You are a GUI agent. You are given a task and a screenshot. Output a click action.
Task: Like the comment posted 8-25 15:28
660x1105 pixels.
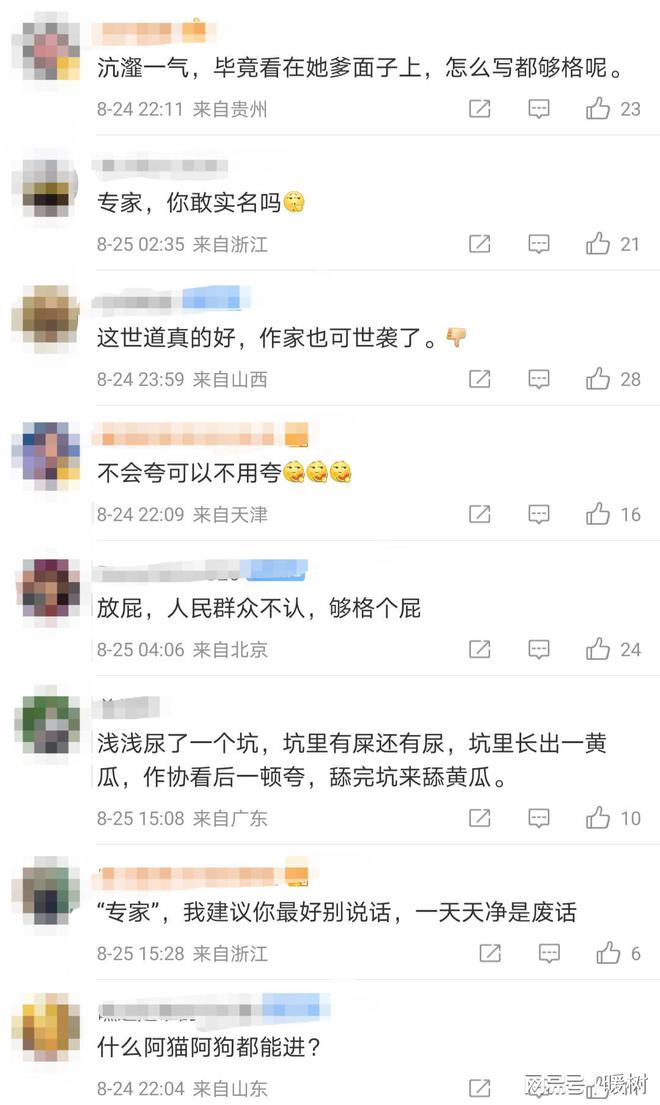(x=609, y=953)
